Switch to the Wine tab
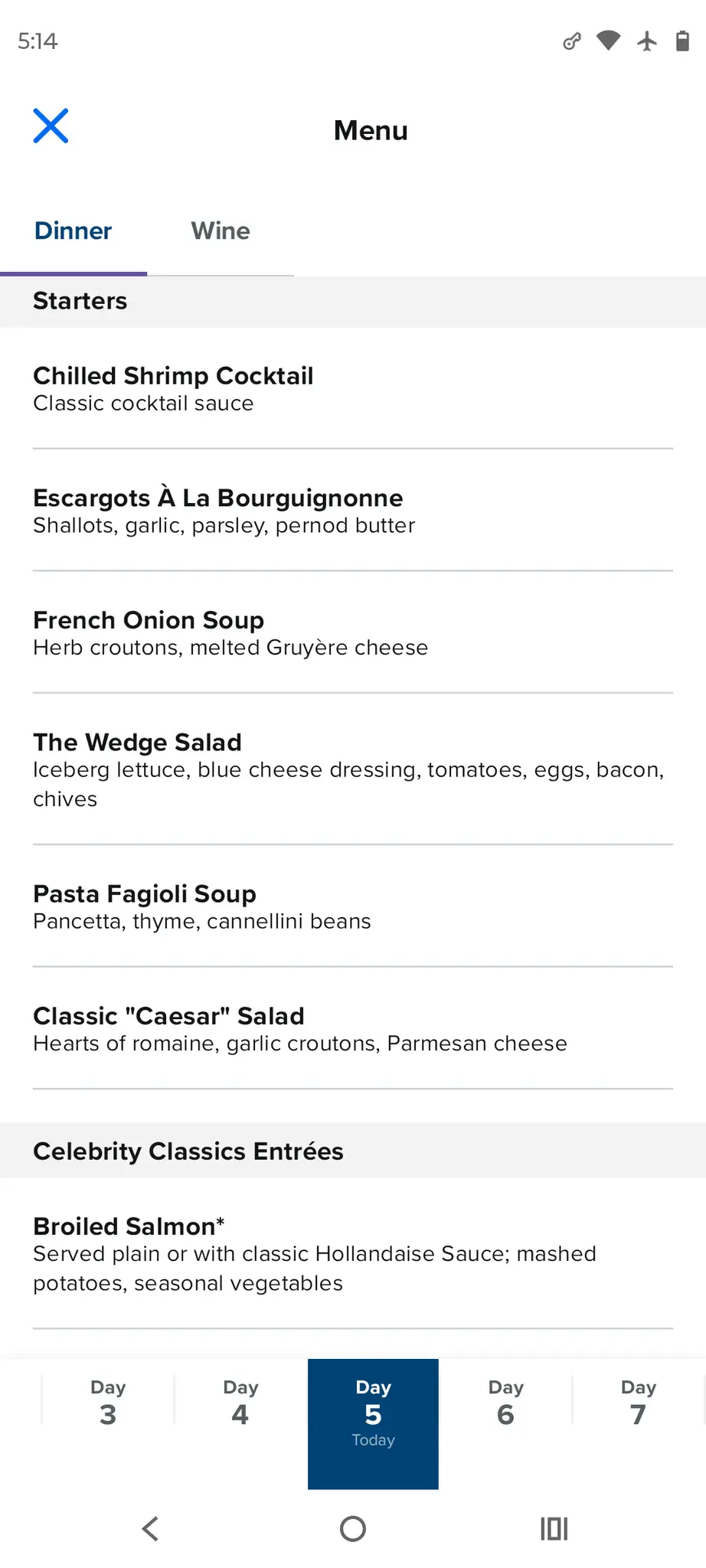This screenshot has height=1568, width=706. (221, 231)
